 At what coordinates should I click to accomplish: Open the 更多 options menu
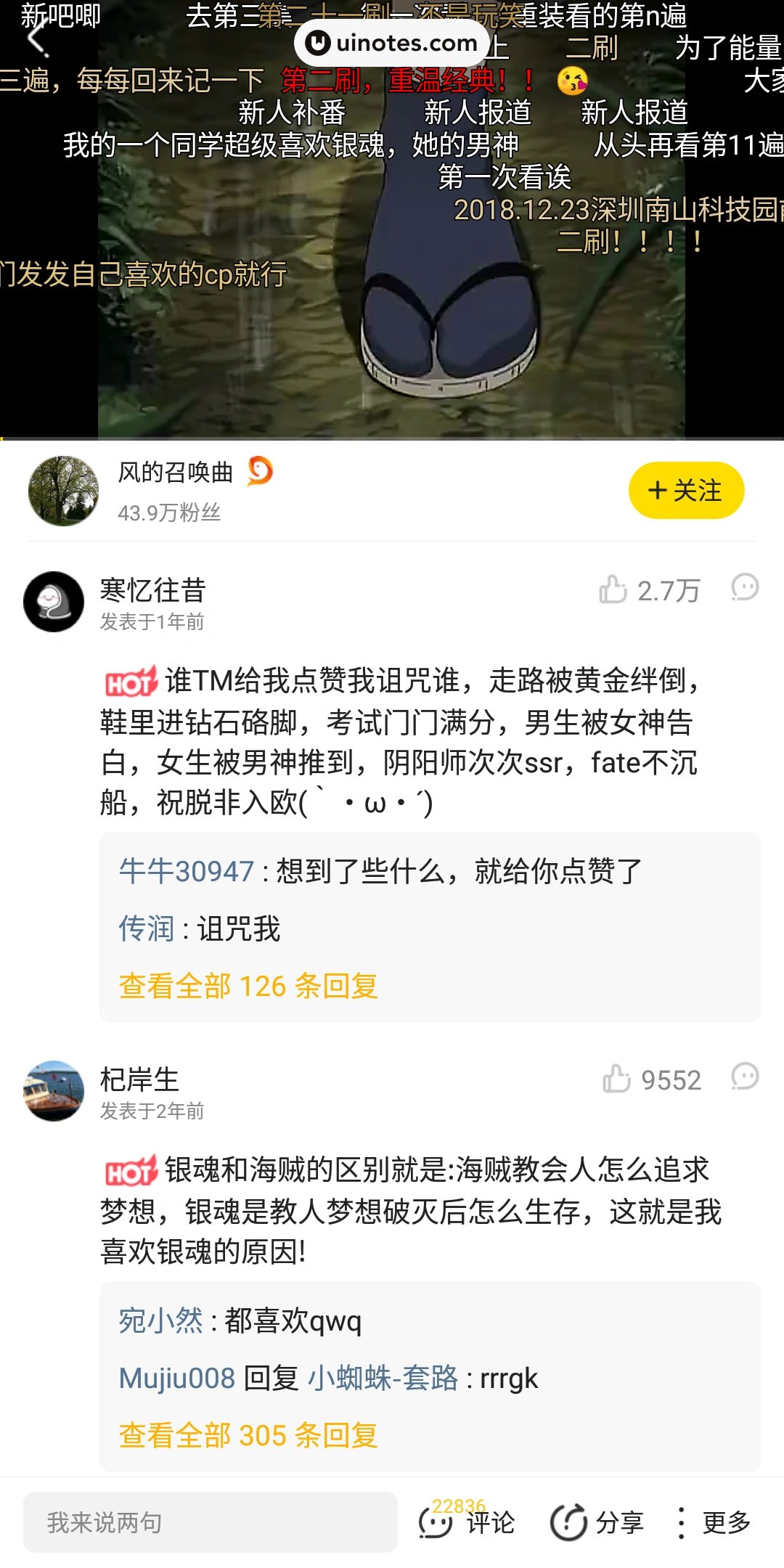coord(716,1522)
